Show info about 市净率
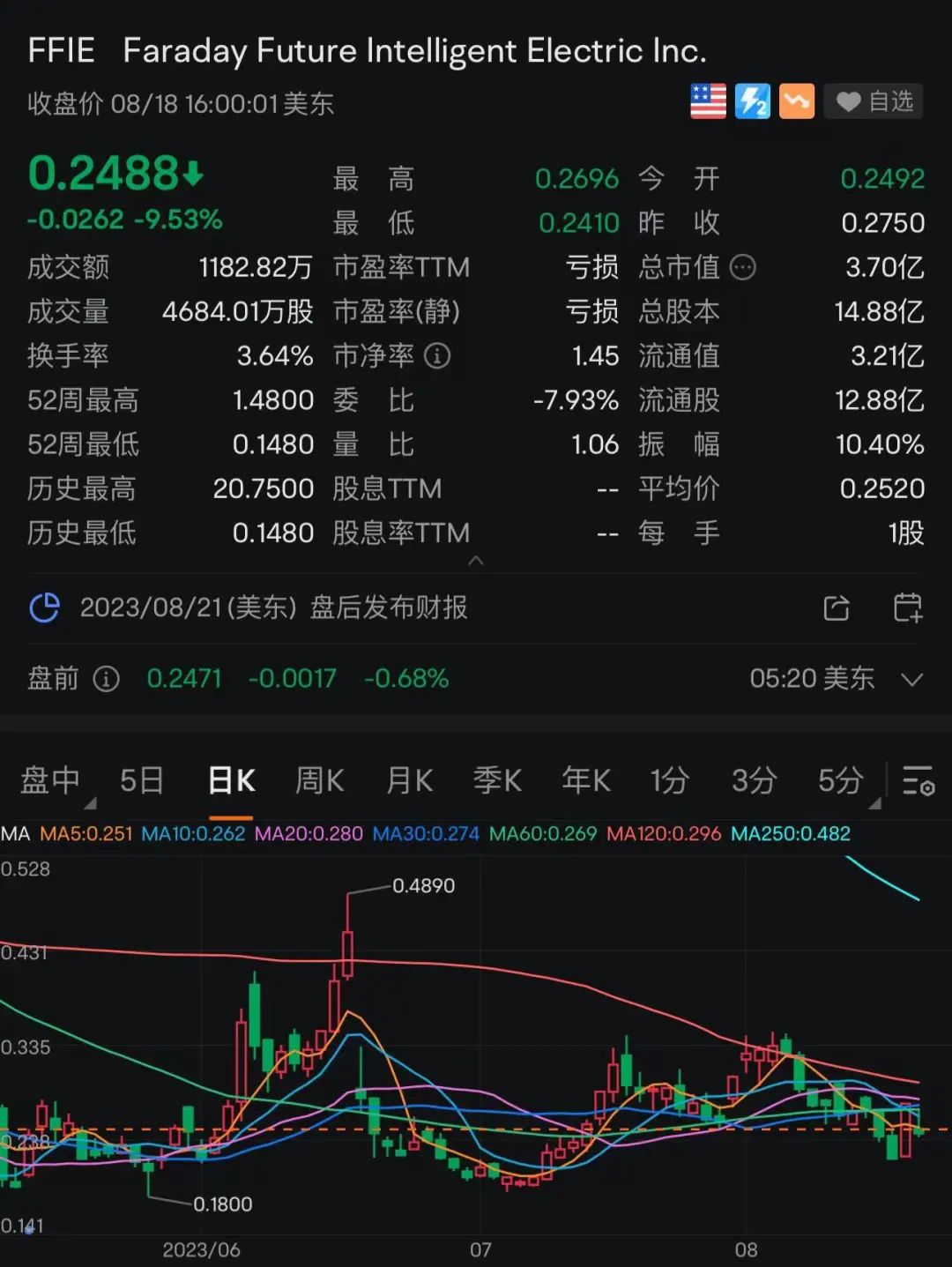 (437, 356)
